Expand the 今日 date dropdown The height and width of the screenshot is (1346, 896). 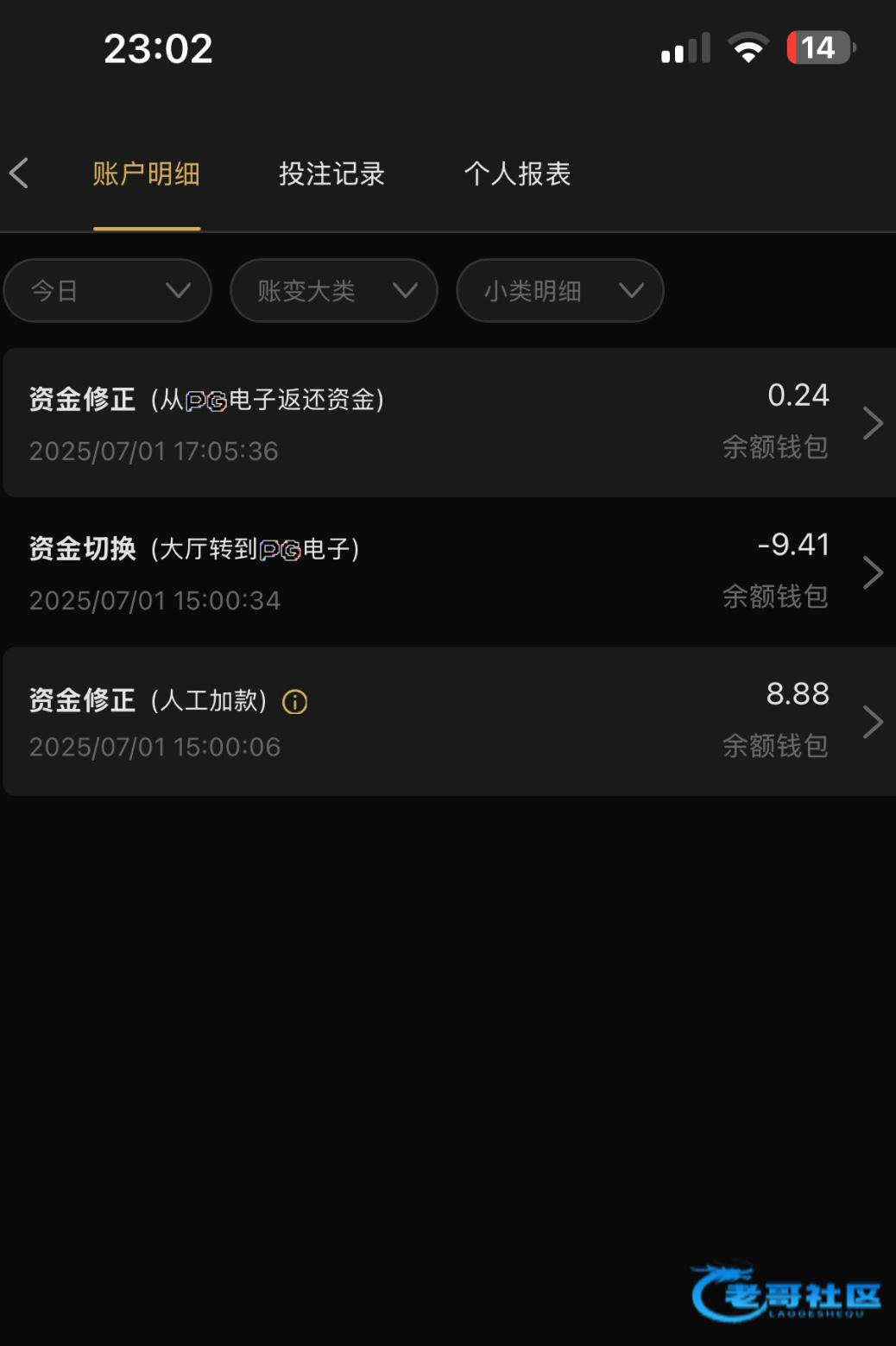107,291
